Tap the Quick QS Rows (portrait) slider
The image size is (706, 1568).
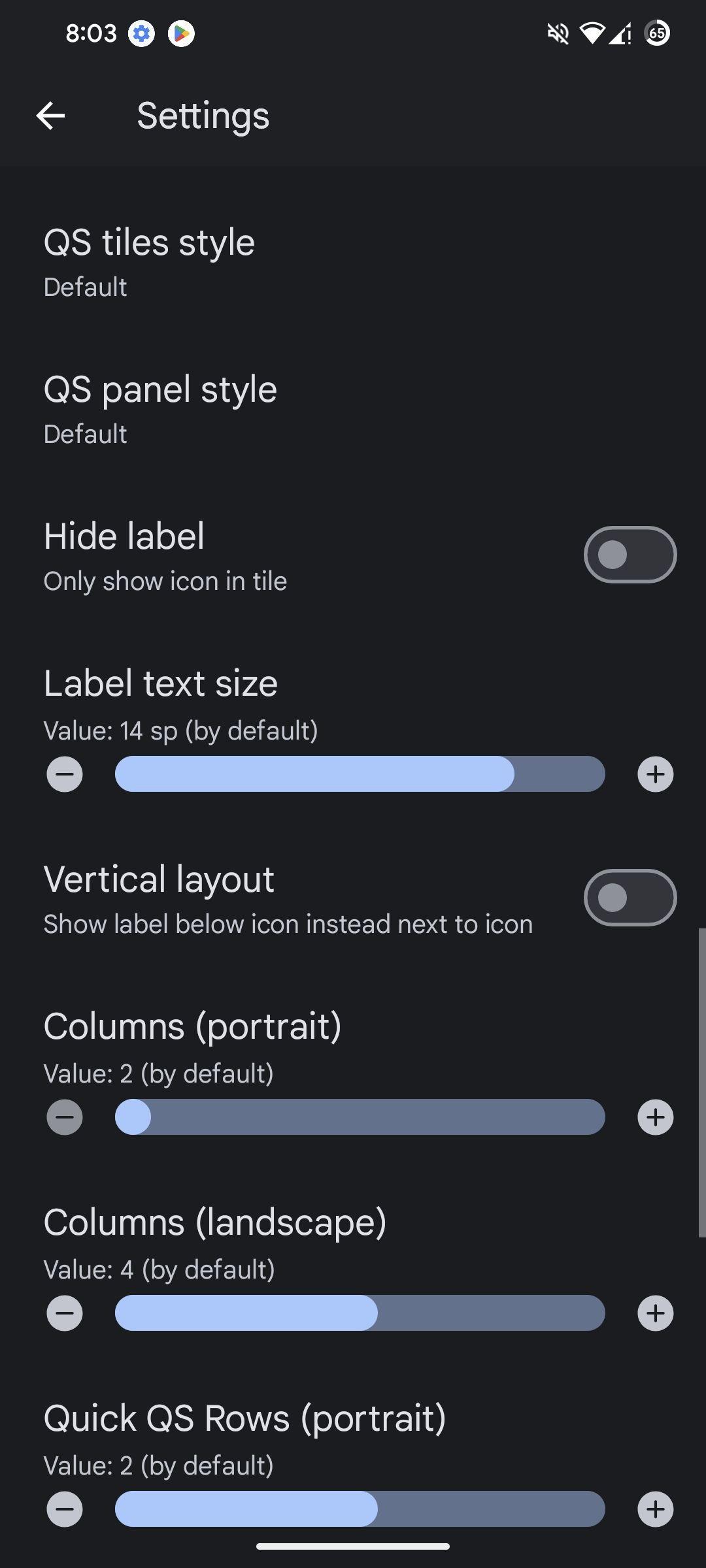click(360, 1509)
